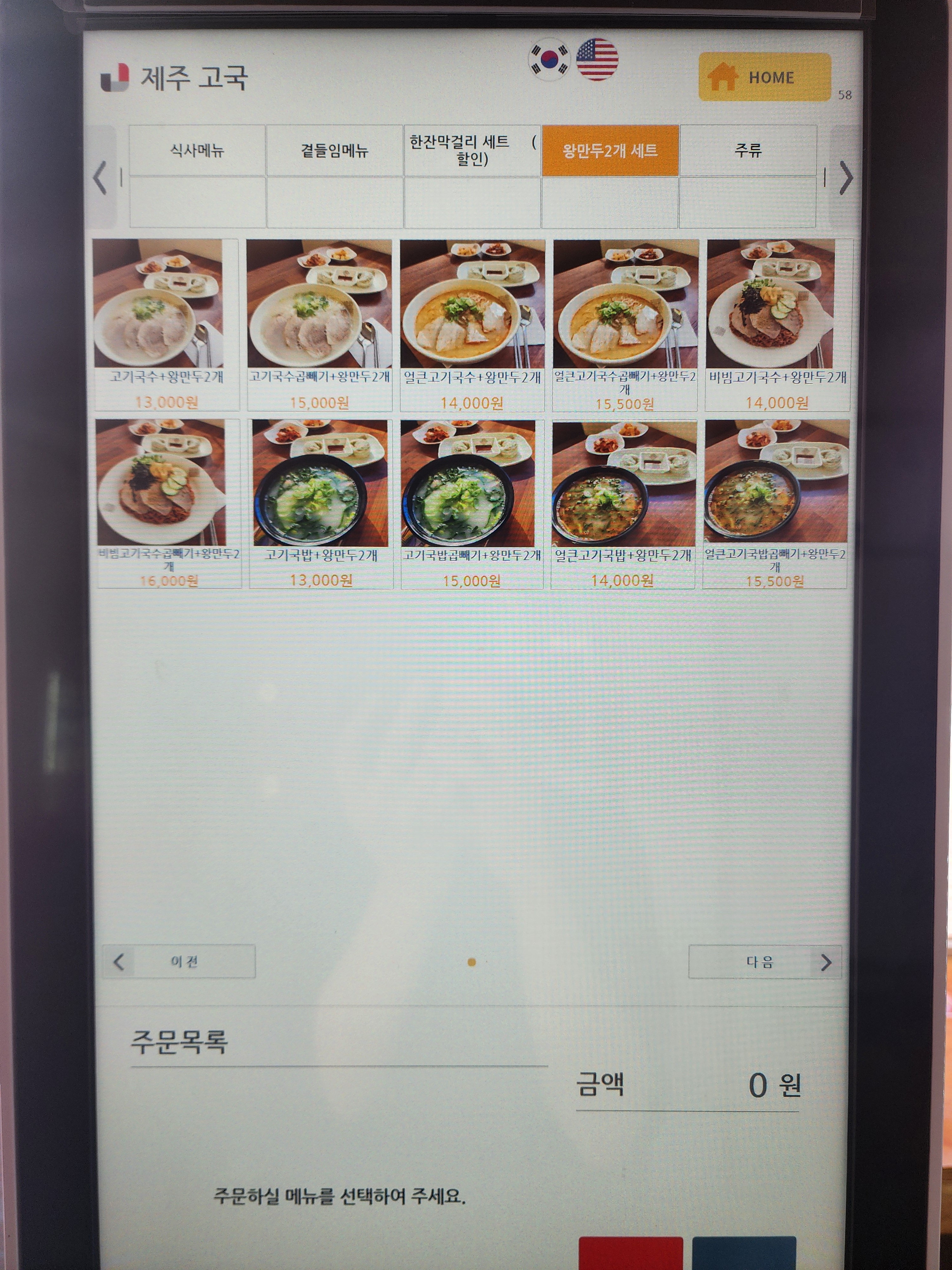The width and height of the screenshot is (952, 1270).
Task: Open the 주류 category tab
Action: pos(748,151)
